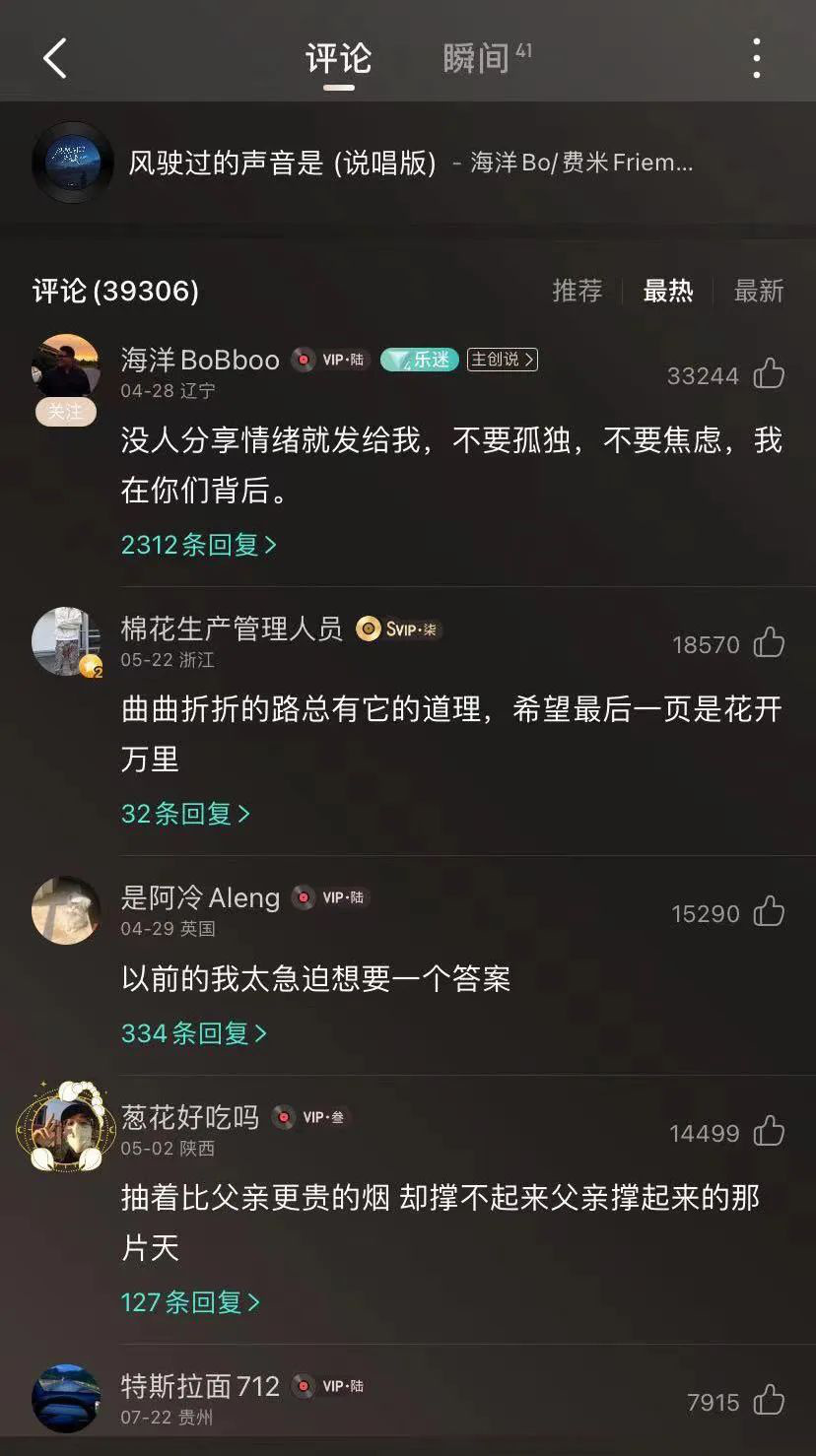Screen dimensions: 816x1456
Task: Open the 主创说 badge
Action: tap(502, 360)
